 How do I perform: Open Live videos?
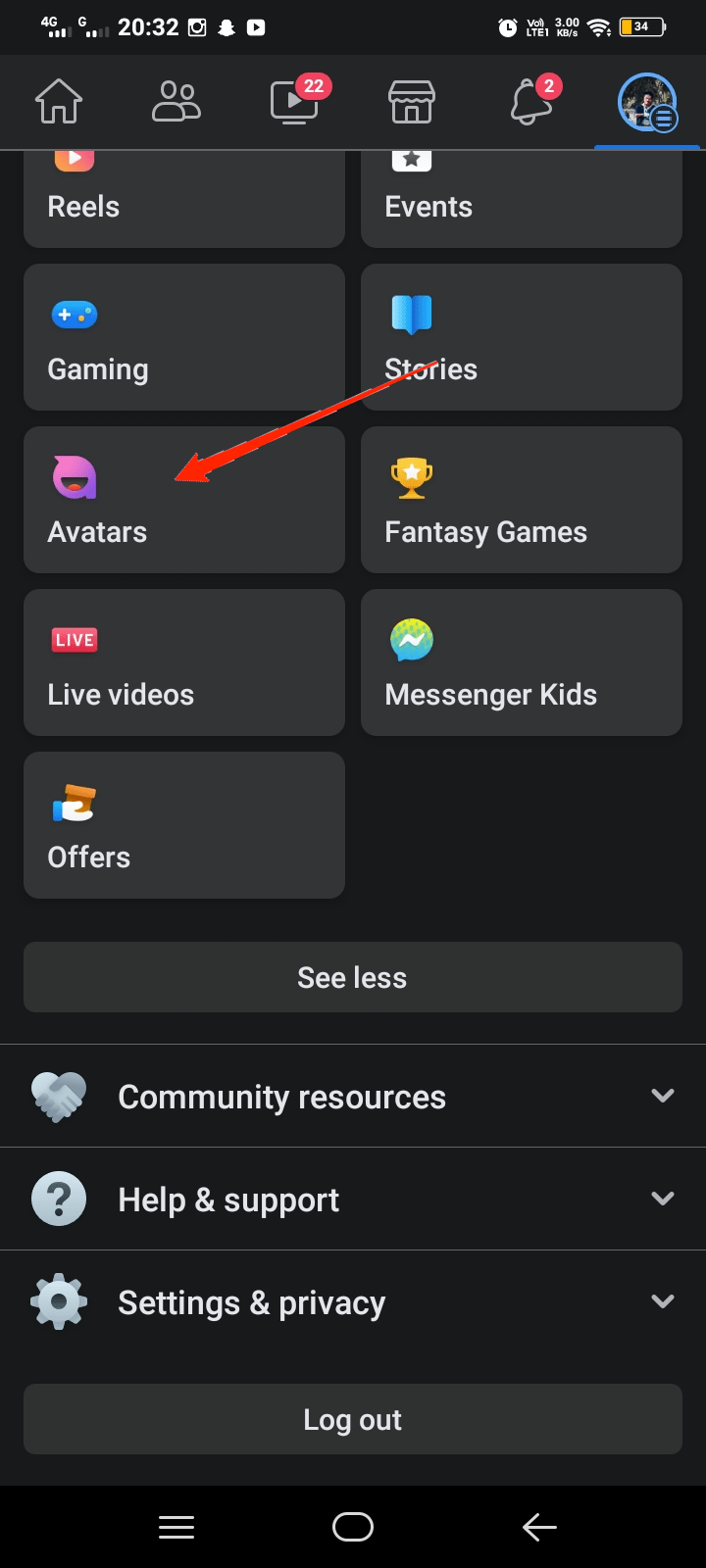click(x=183, y=662)
